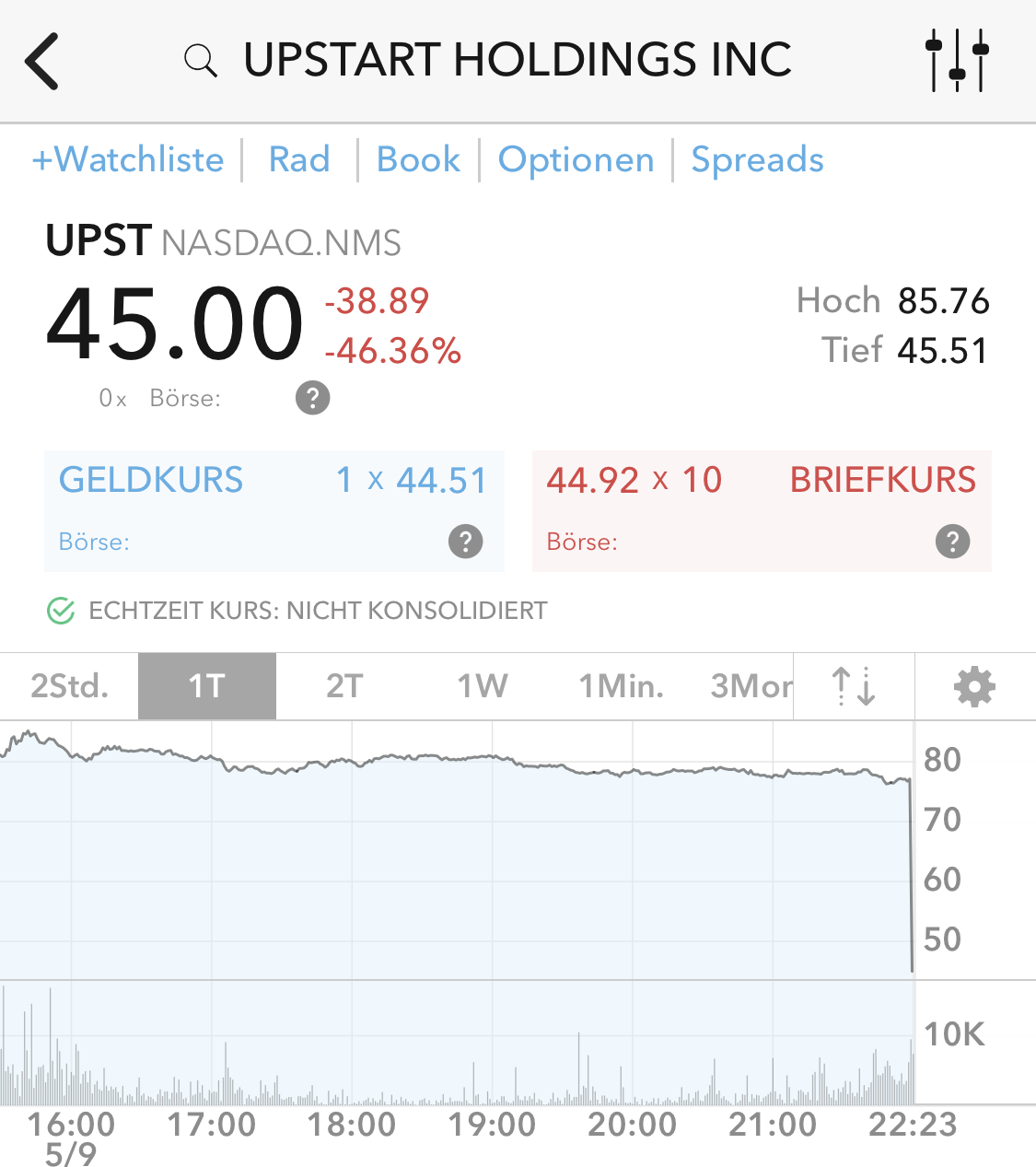This screenshot has width=1036, height=1167.
Task: Select the 1T chart range
Action: 207,686
